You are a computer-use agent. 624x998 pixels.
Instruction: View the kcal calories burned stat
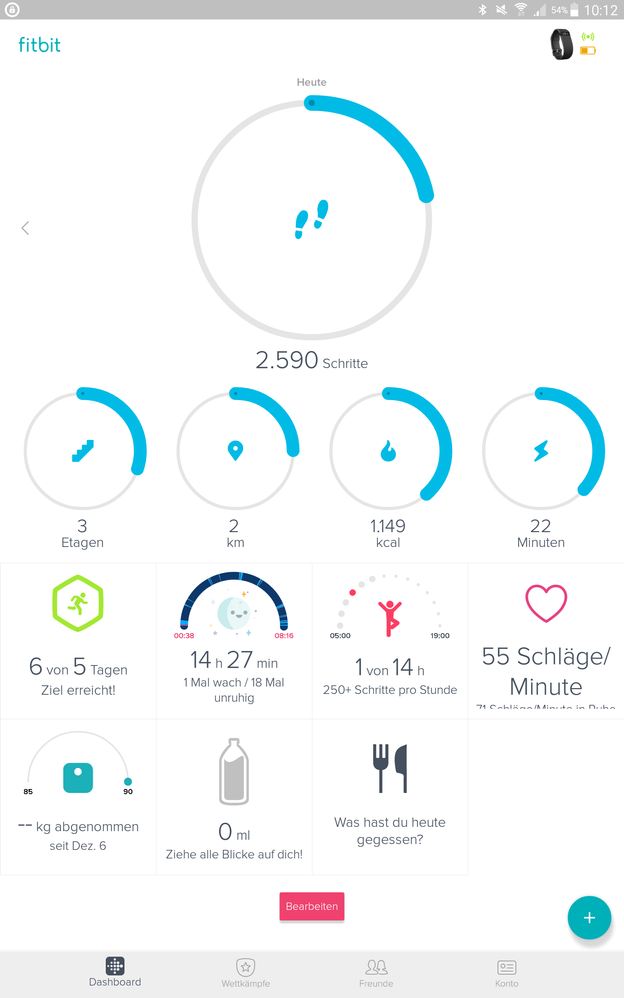click(x=389, y=452)
